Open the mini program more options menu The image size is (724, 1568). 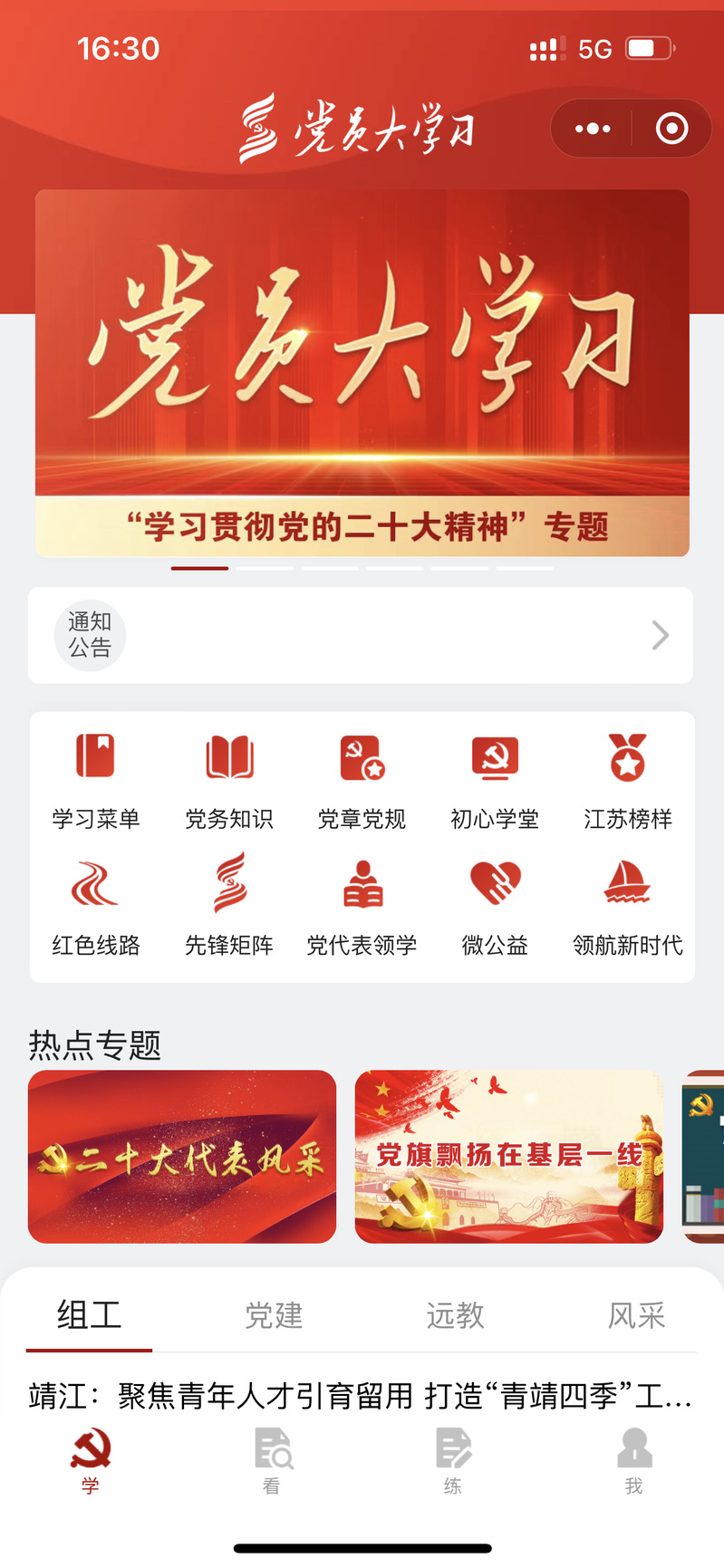(593, 129)
